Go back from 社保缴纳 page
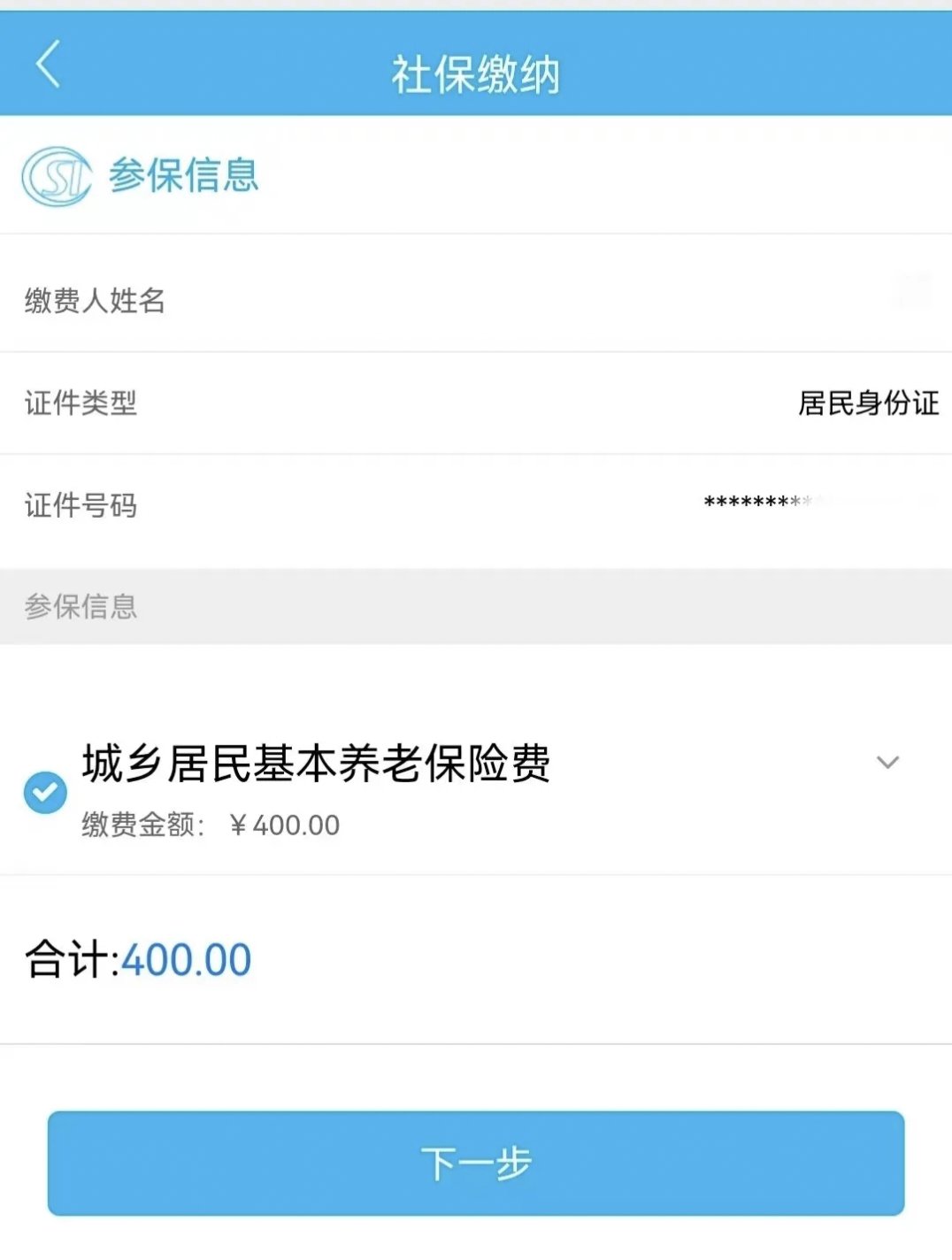This screenshot has height=1260, width=952. pos(49,65)
